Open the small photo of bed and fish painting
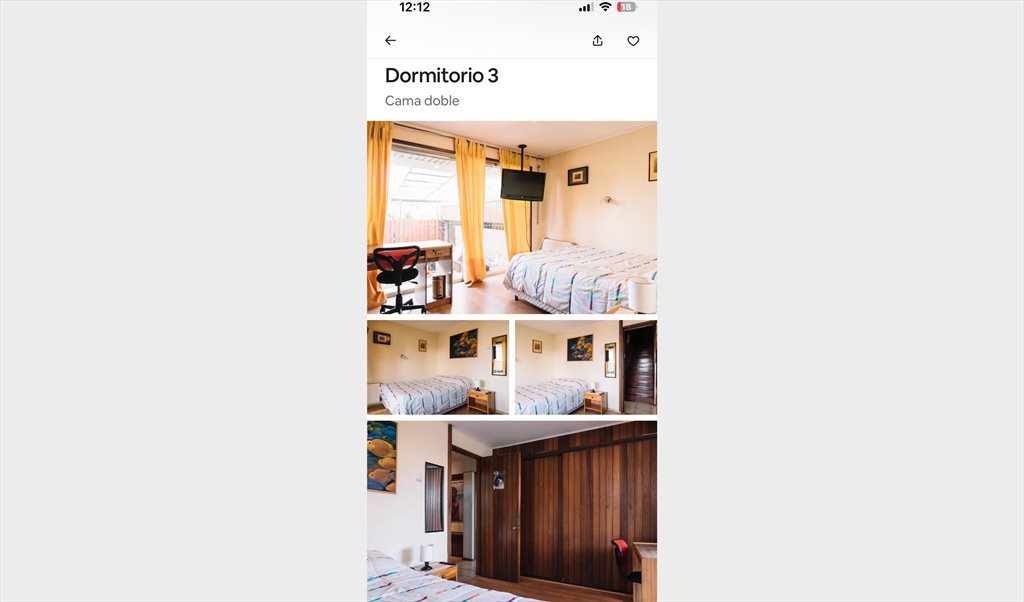The height and width of the screenshot is (602, 1024). pos(438,367)
